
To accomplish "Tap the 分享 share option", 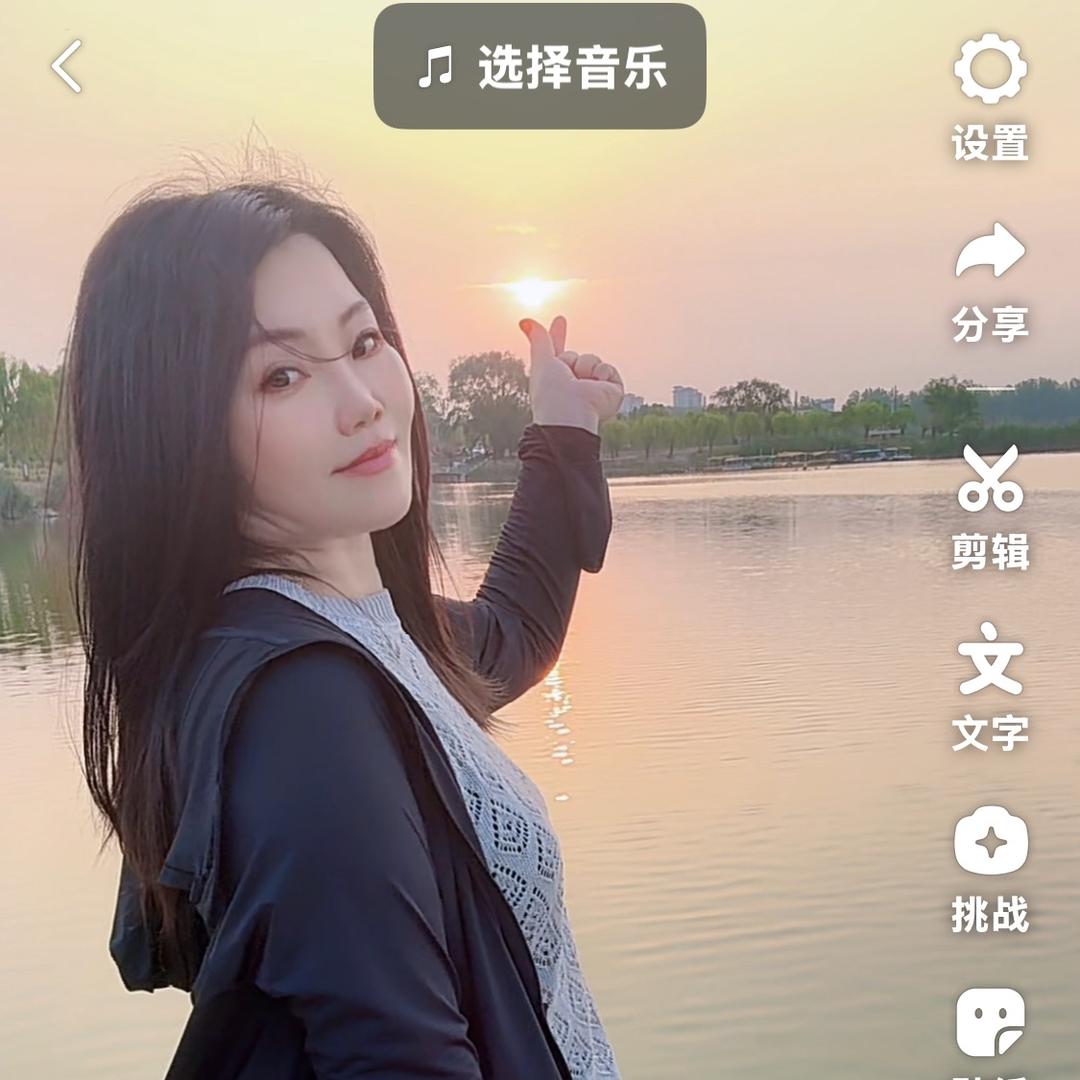I will [990, 280].
